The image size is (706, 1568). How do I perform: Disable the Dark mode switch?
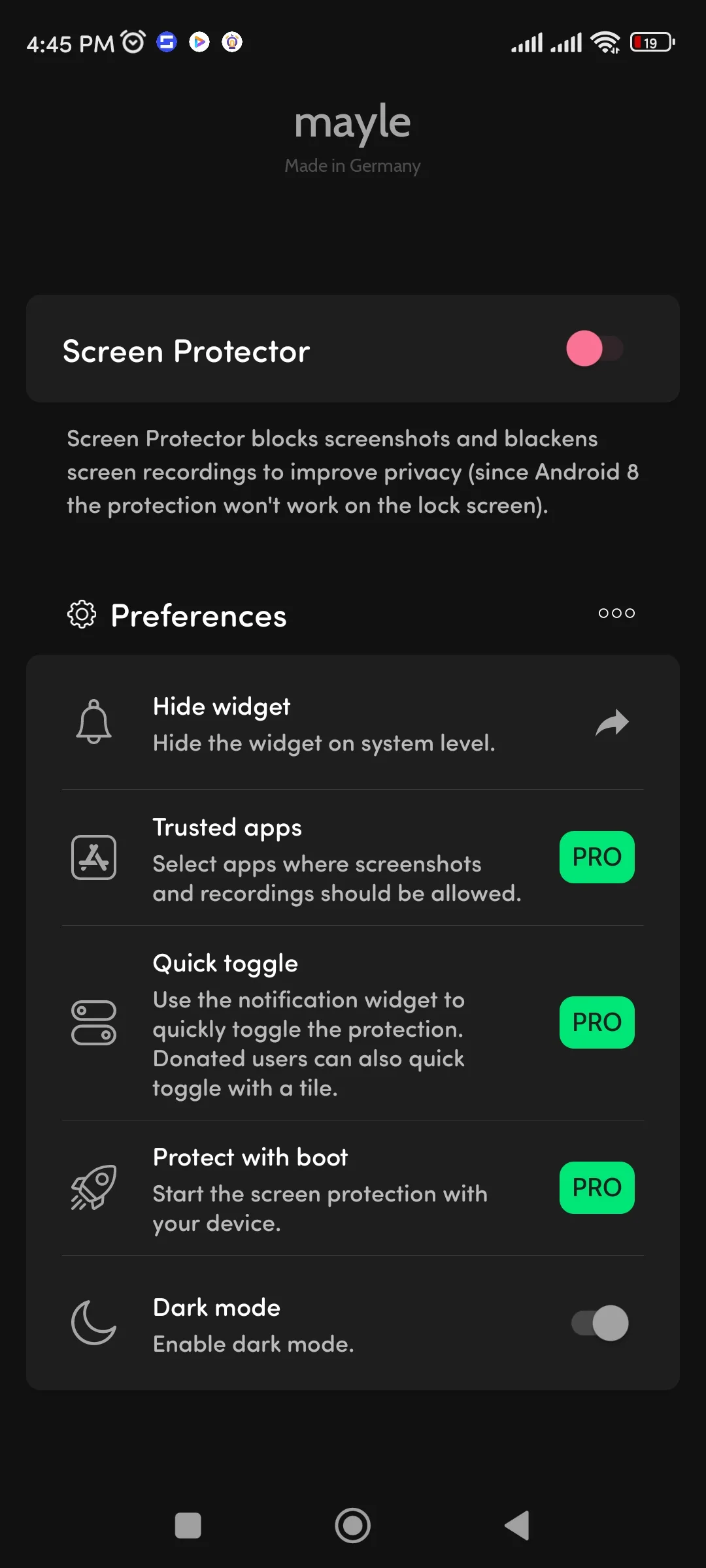pos(600,1323)
